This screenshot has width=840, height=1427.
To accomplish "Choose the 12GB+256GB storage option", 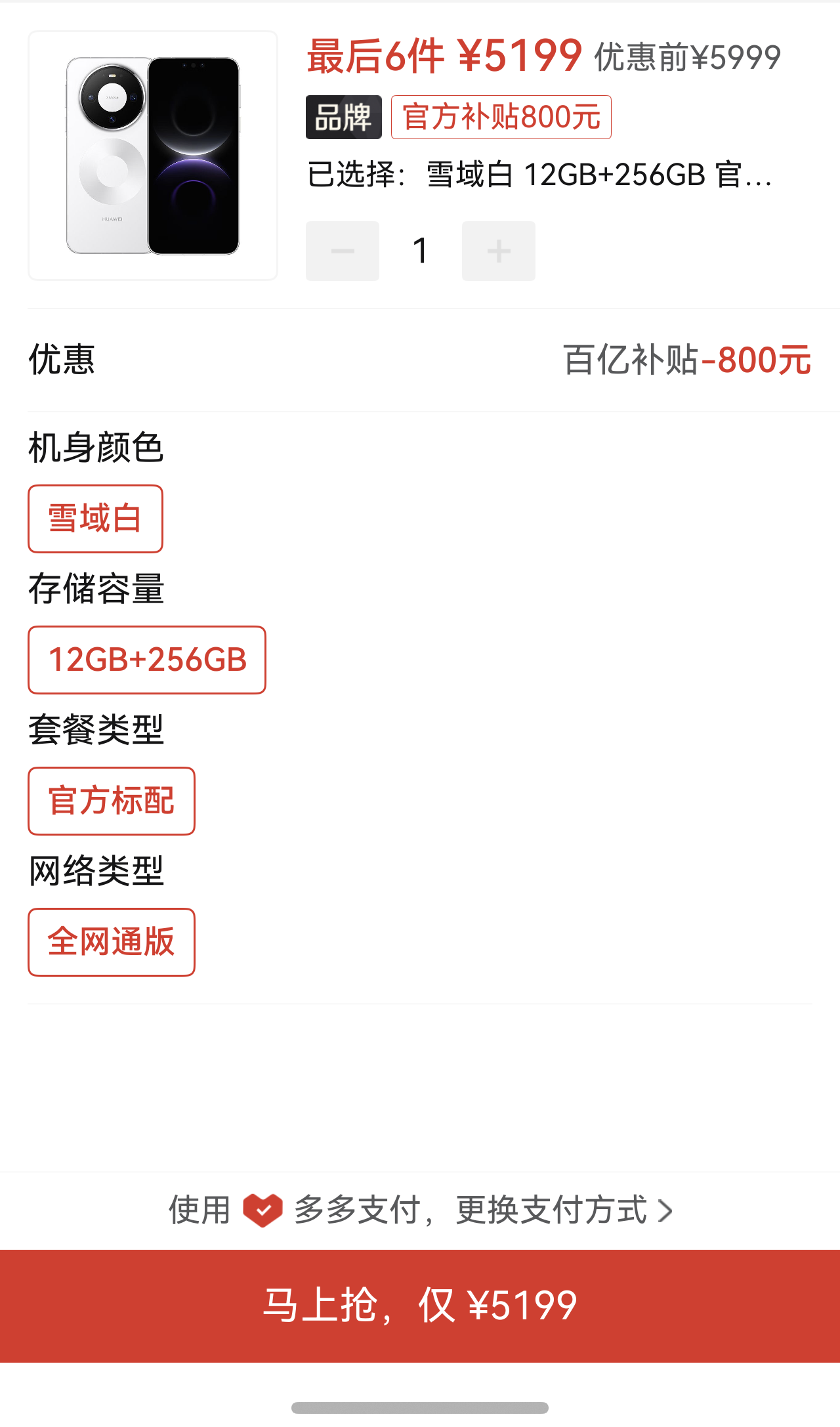I will pyautogui.click(x=147, y=660).
